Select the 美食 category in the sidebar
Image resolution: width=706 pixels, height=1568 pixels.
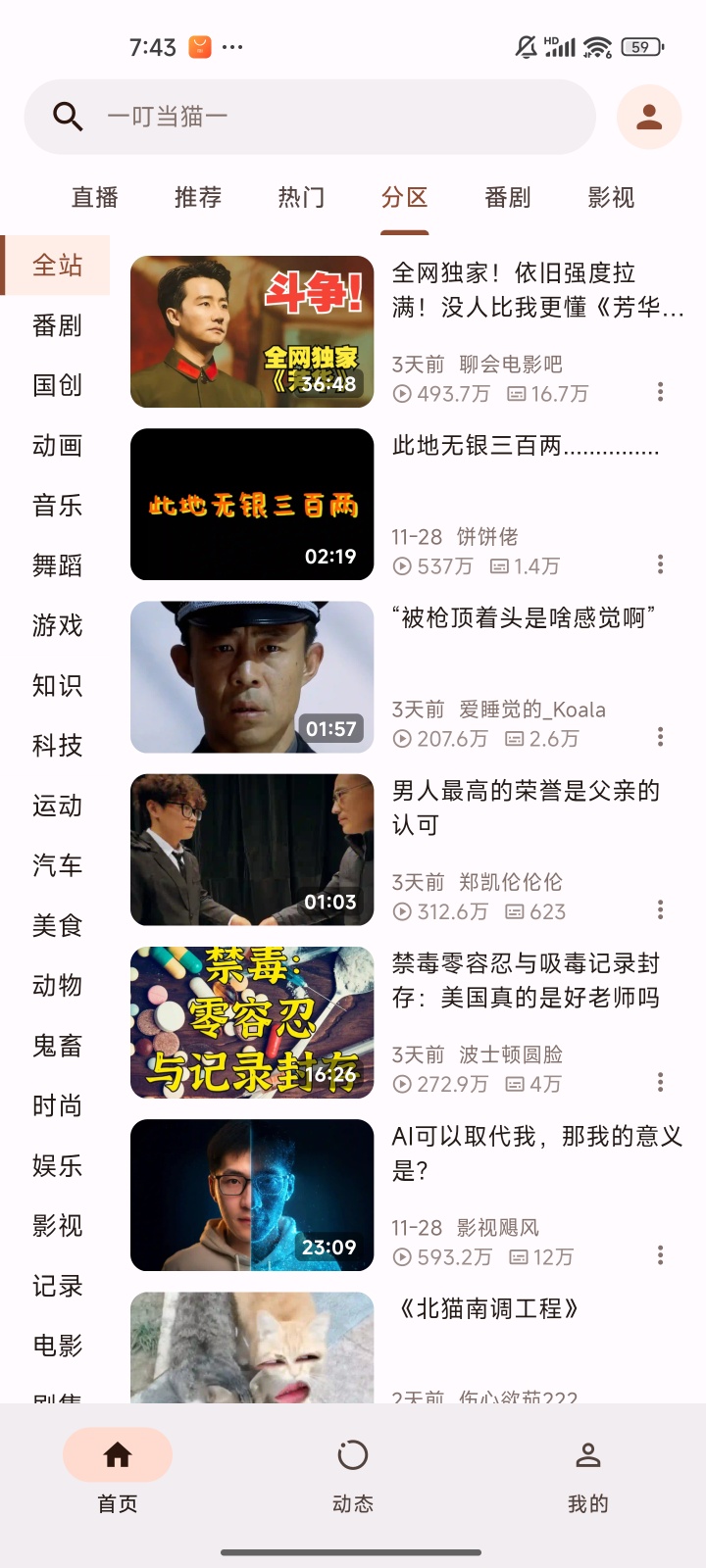pyautogui.click(x=57, y=925)
